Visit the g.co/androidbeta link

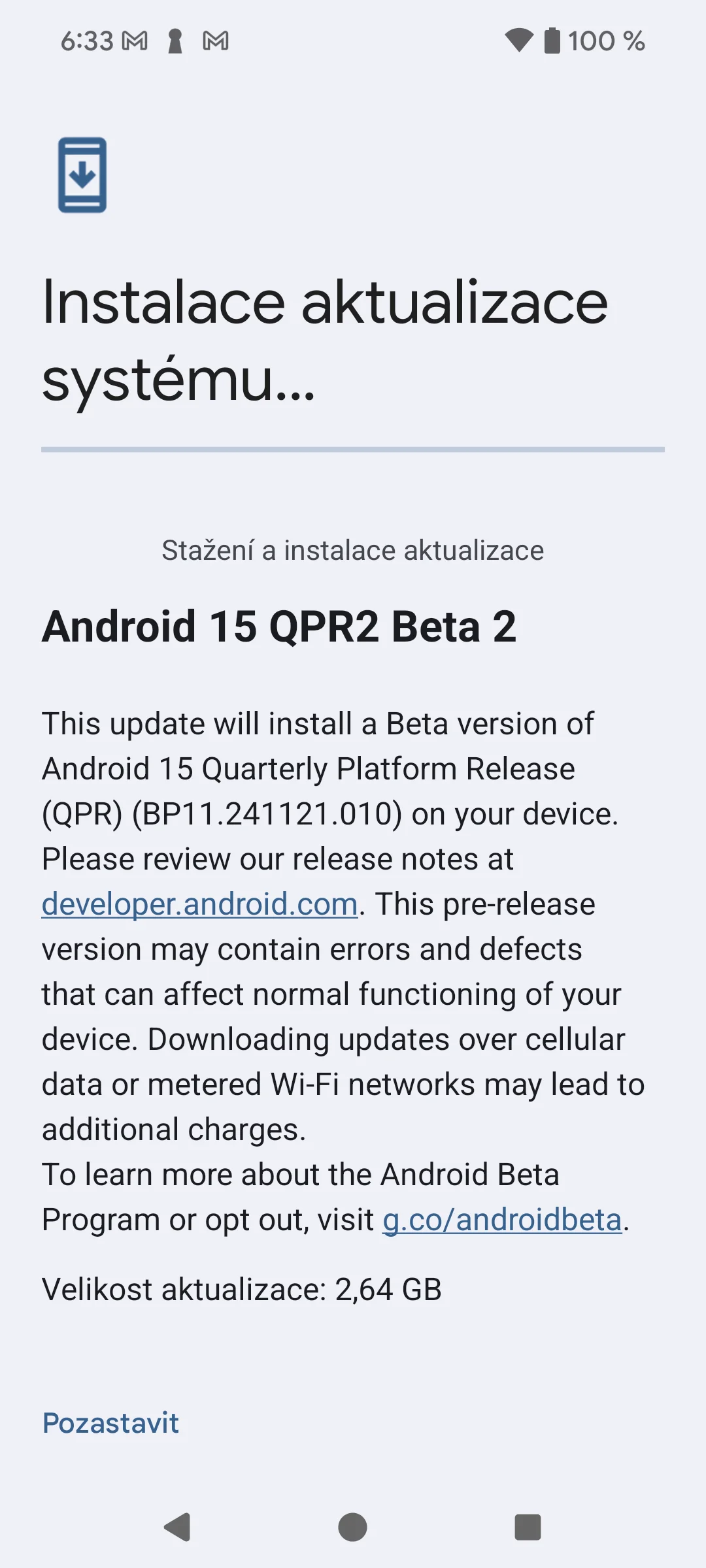[502, 1220]
